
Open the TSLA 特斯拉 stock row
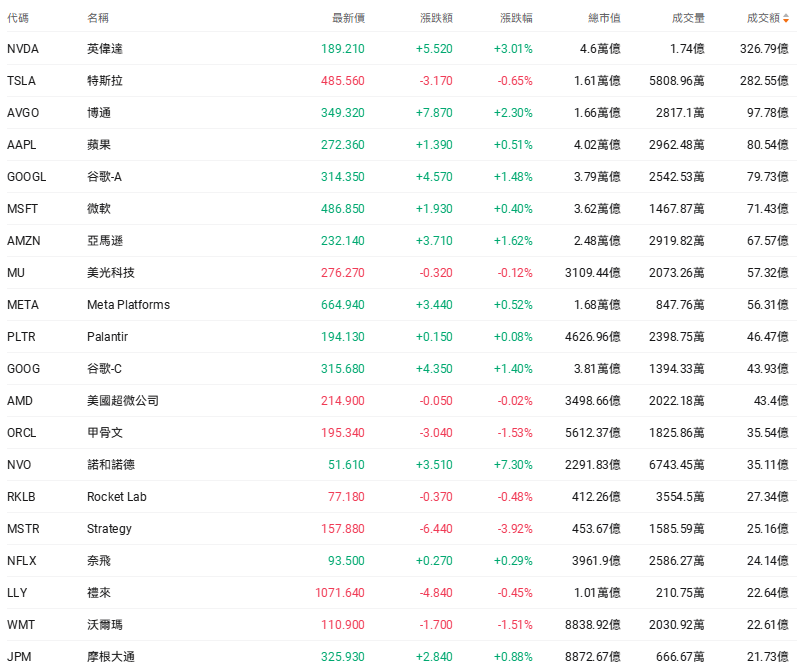click(104, 81)
